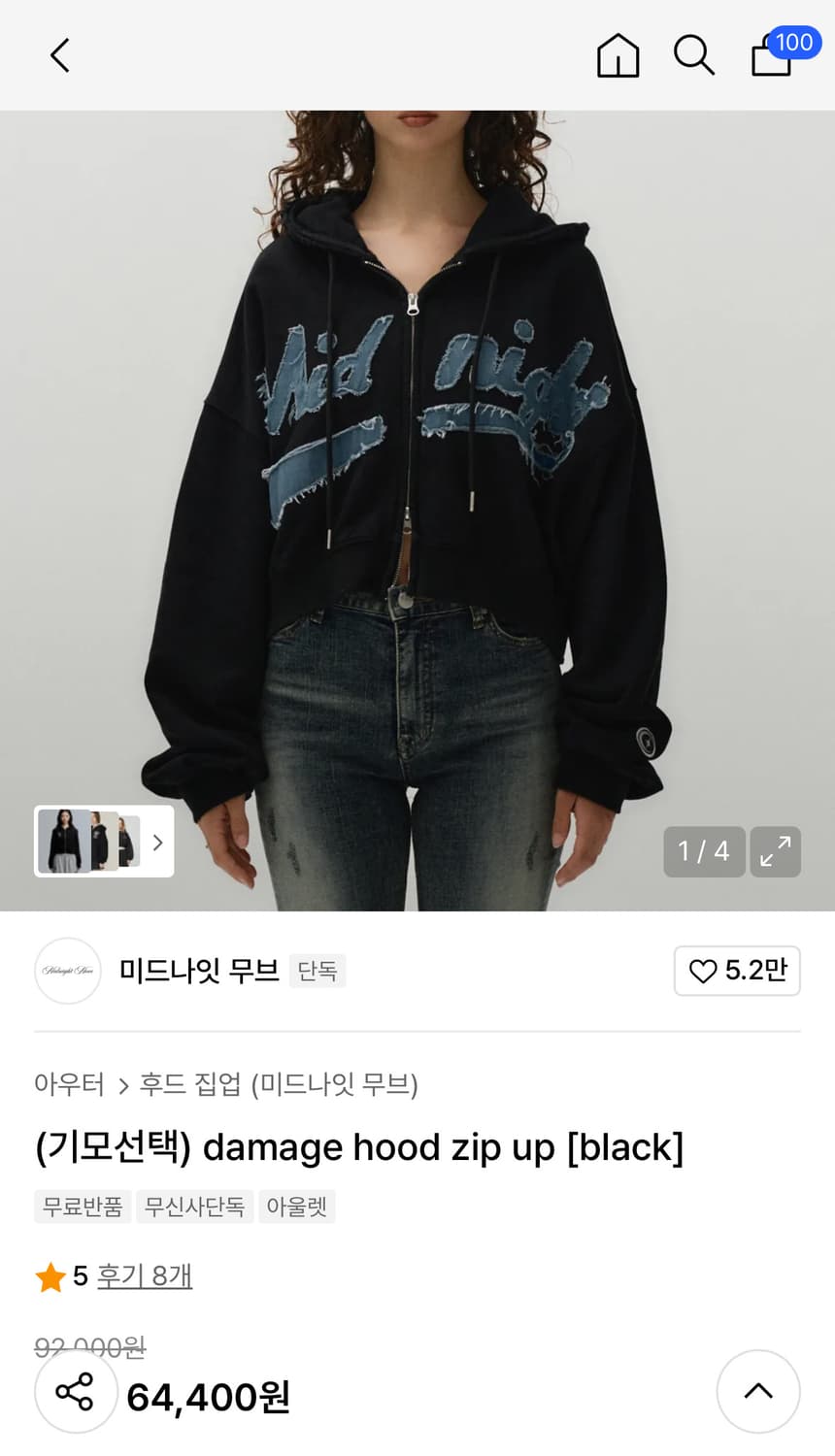This screenshot has height=1456, width=835.
Task: Open the 아우터 category breadcrumb
Action: [69, 1087]
